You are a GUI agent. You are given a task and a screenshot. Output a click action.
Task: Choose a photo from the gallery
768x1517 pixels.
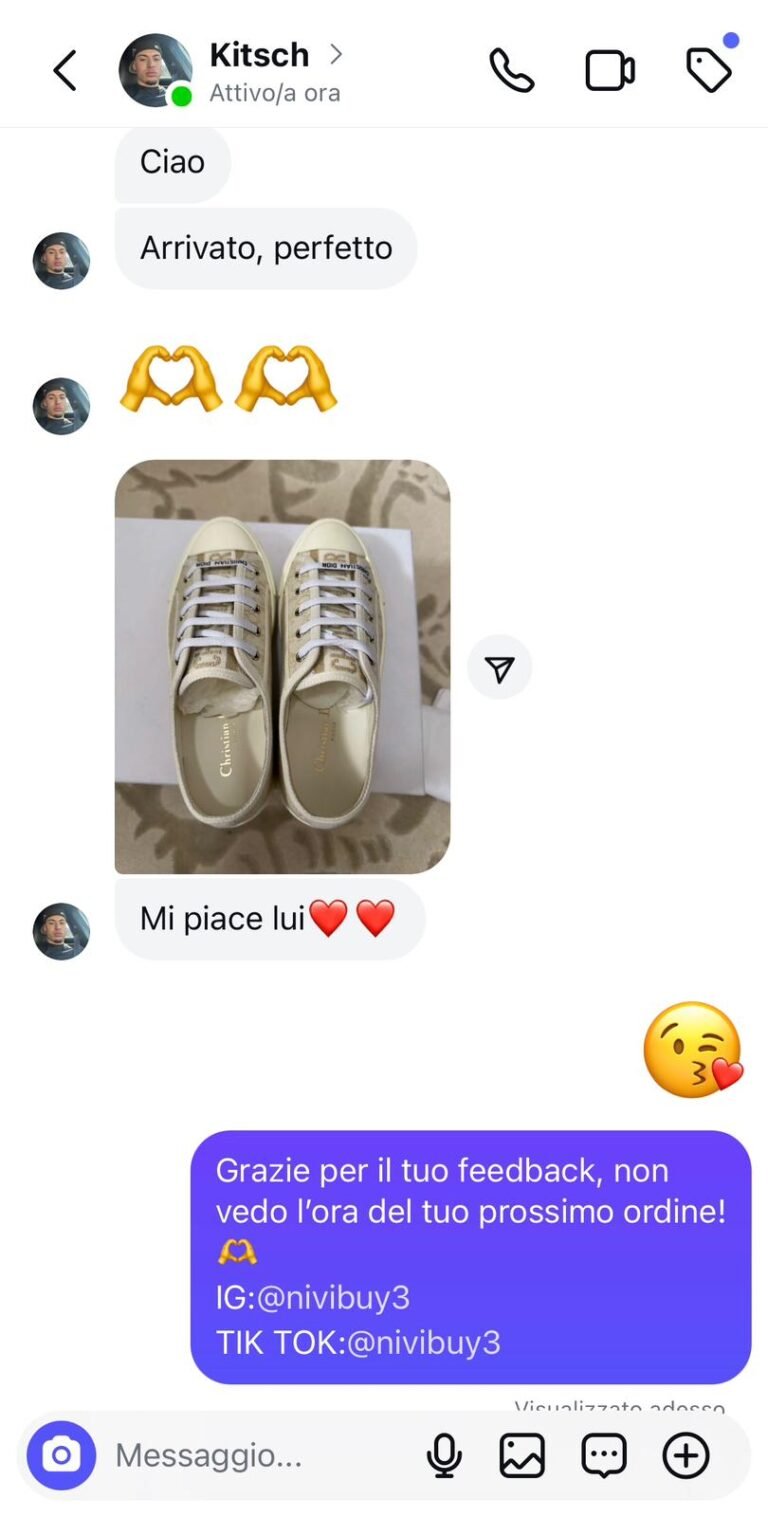(522, 1455)
